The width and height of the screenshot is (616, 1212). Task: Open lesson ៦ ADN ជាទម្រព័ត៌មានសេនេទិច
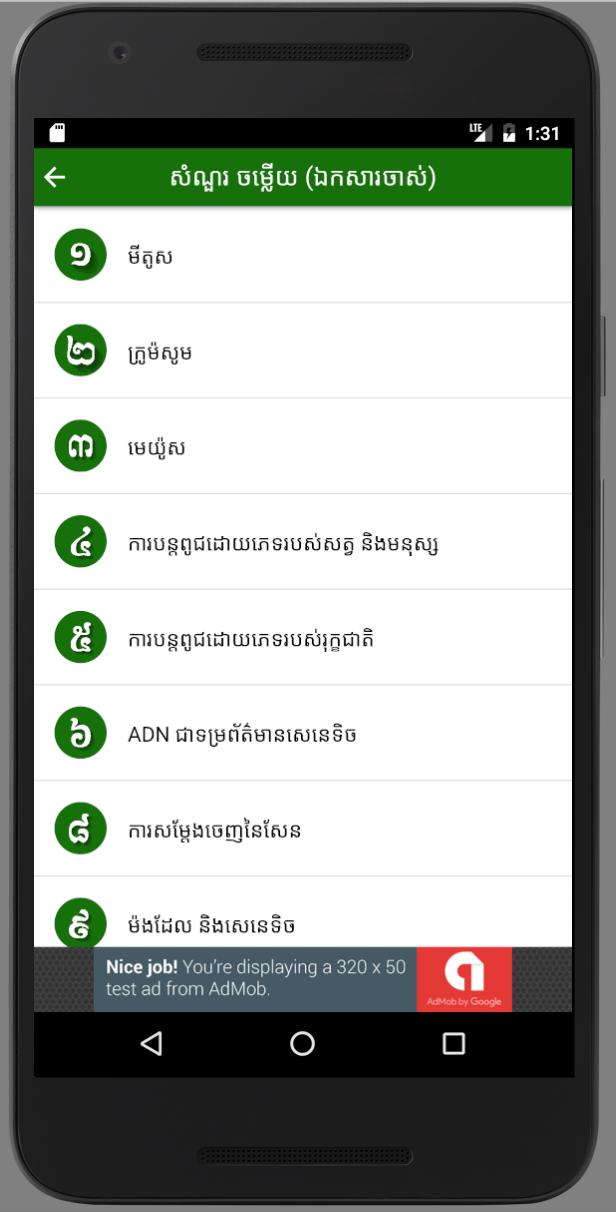pos(300,734)
